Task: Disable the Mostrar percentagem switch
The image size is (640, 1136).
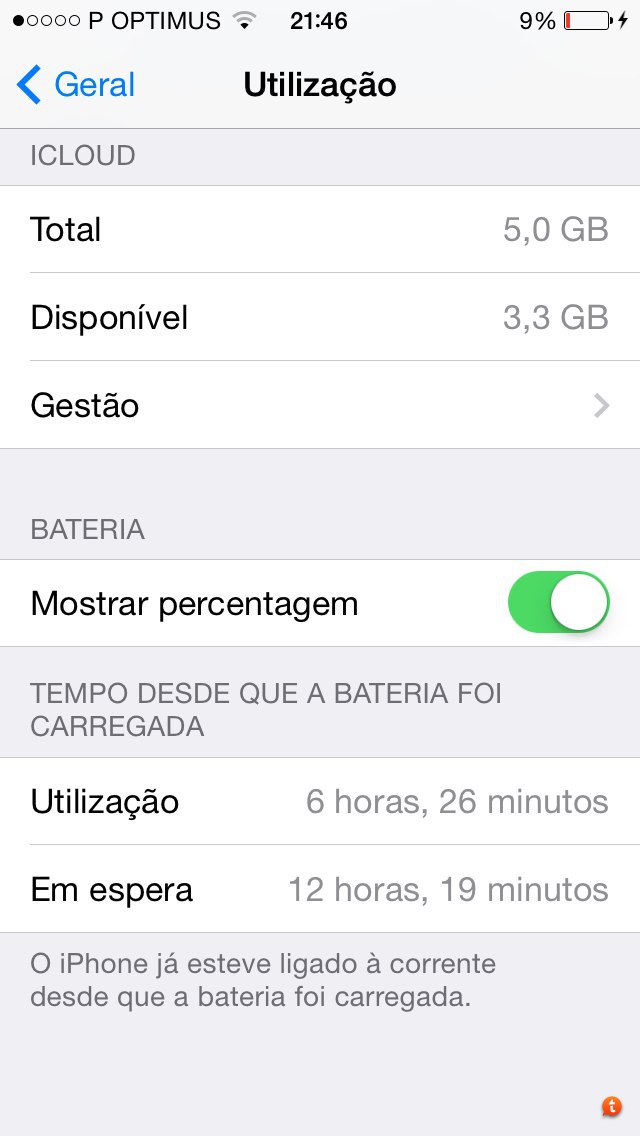Action: pos(558,603)
